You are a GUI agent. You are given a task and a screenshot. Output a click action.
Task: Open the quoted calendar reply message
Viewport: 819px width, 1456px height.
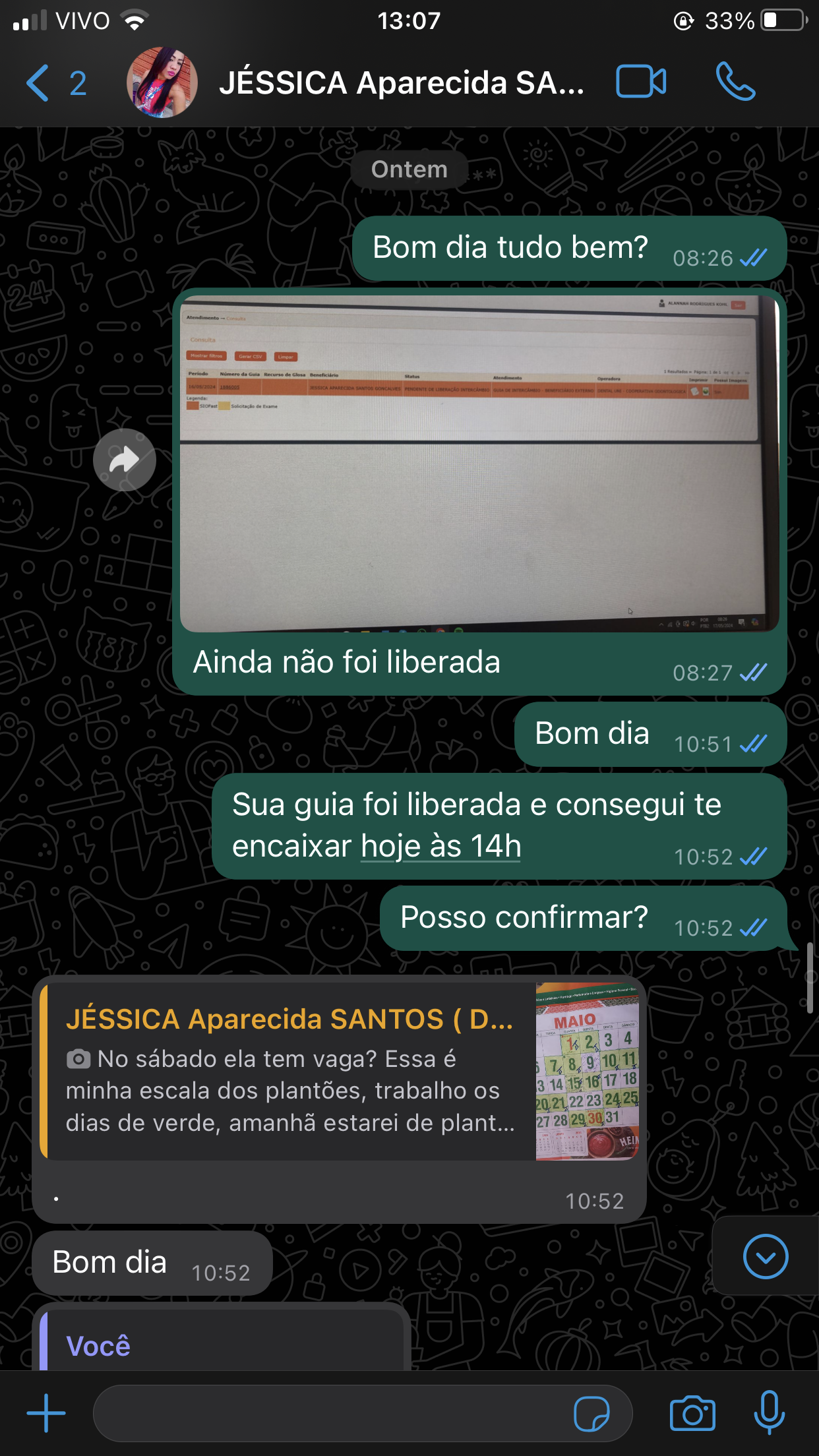(340, 1071)
